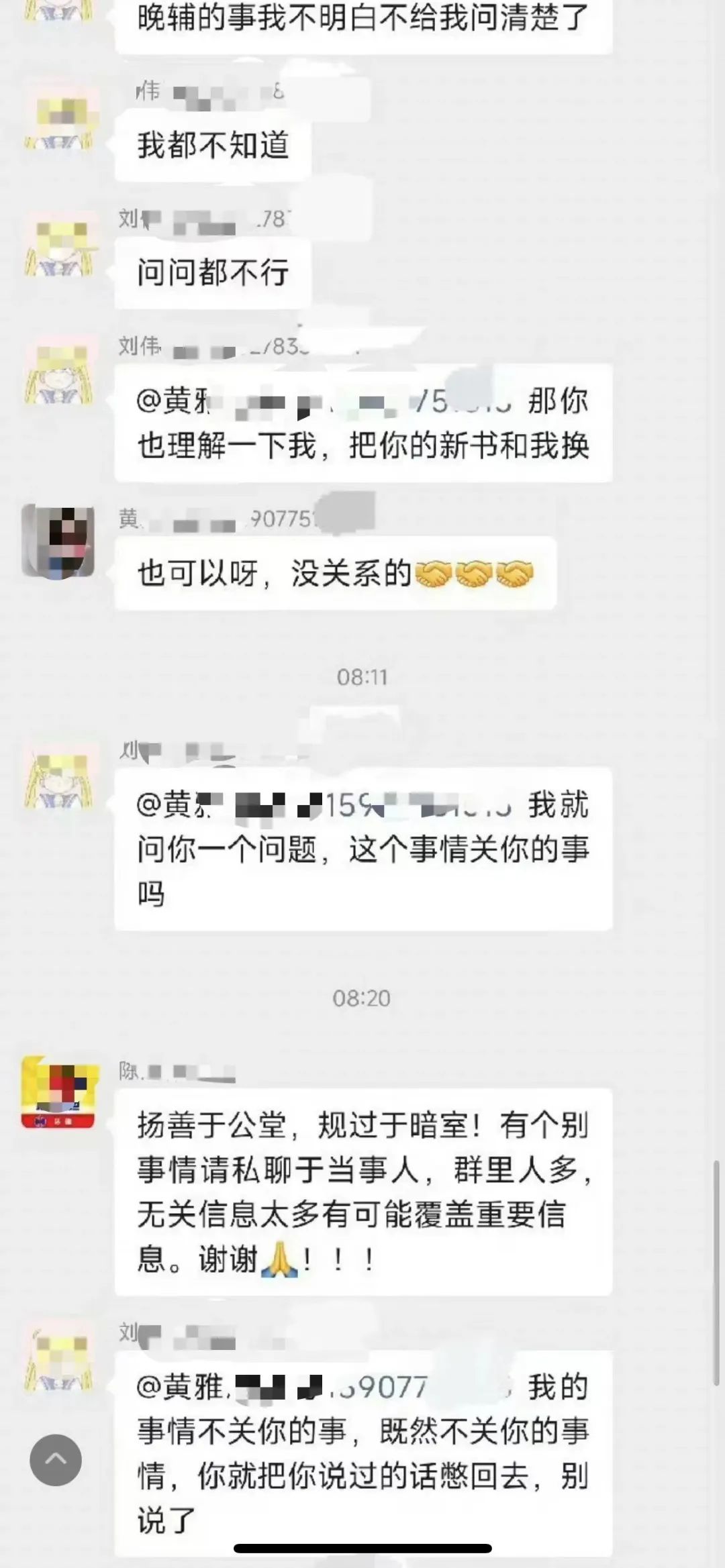Tap the round up-arrow floating button
The width and height of the screenshot is (725, 1568).
[56, 1460]
